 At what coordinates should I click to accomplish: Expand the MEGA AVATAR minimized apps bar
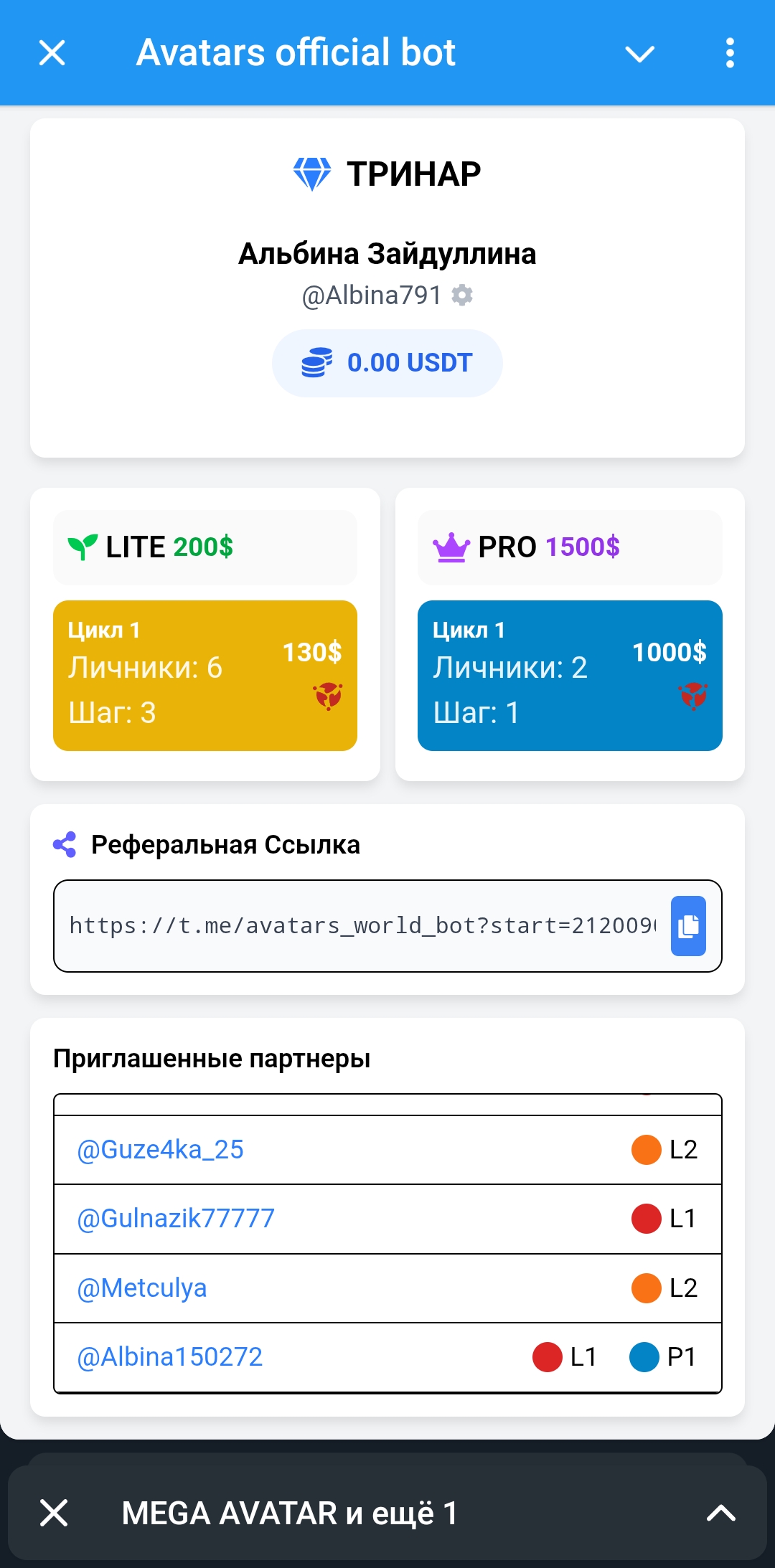pyautogui.click(x=720, y=1513)
